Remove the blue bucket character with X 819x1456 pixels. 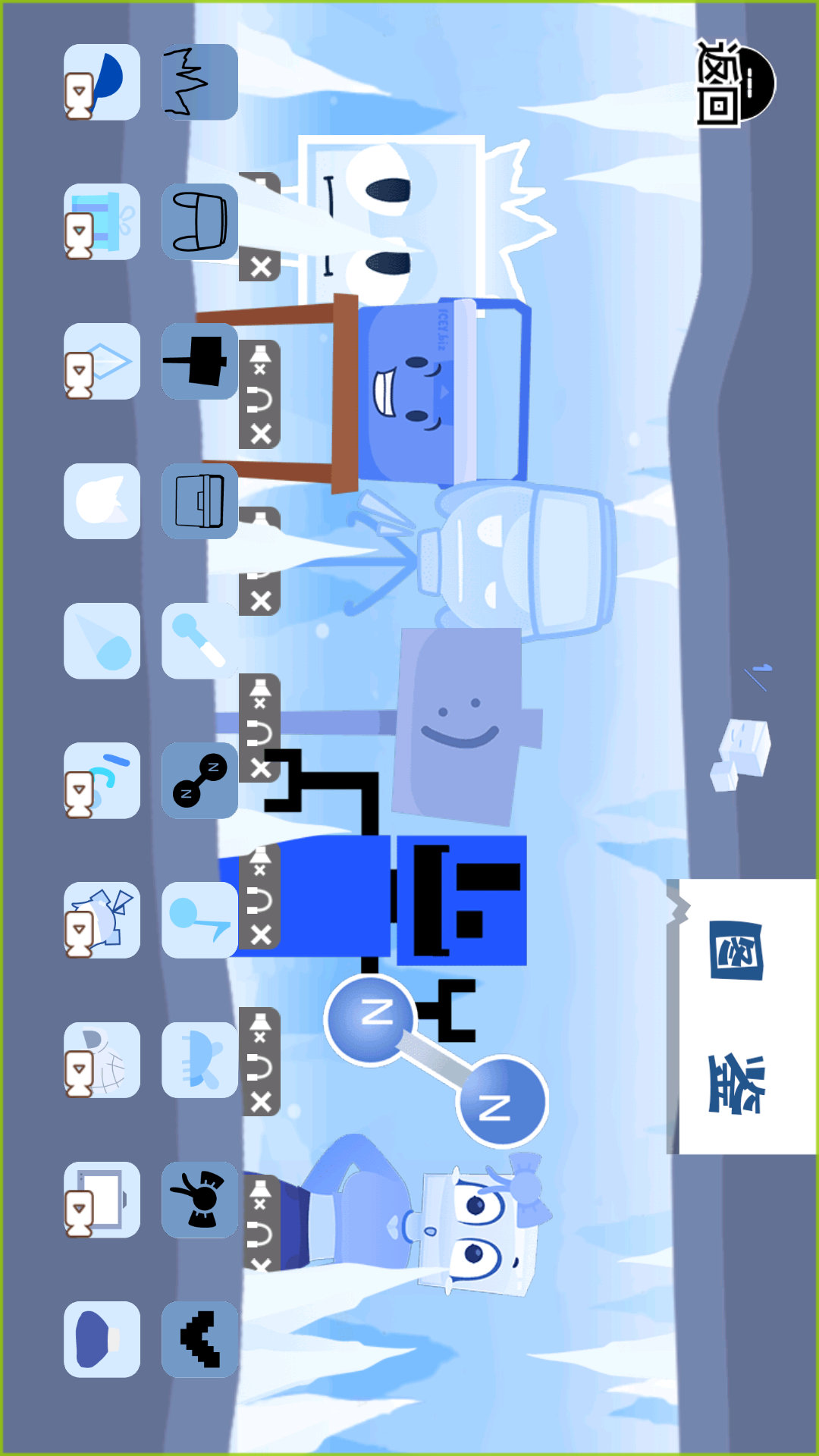point(260,434)
